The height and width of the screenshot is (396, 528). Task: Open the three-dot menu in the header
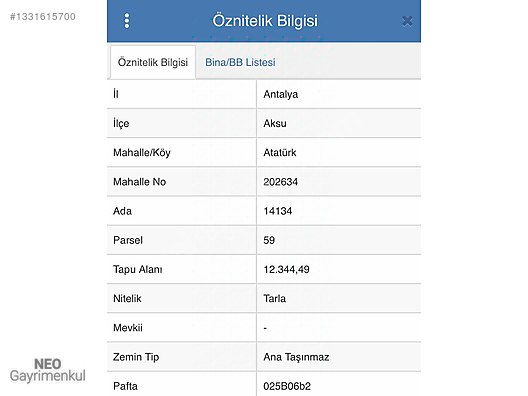point(127,21)
